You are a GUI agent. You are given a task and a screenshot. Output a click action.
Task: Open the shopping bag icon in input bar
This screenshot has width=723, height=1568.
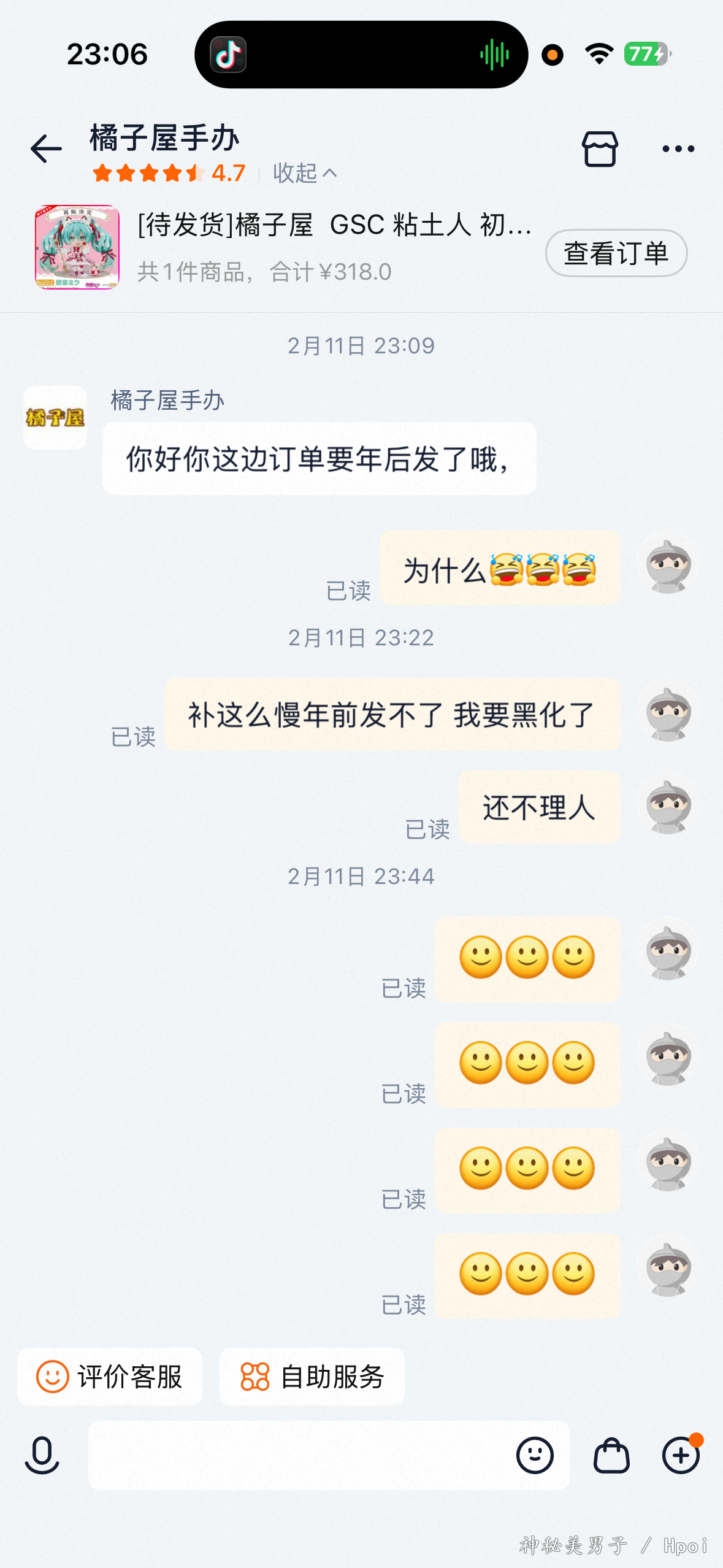coord(611,1455)
